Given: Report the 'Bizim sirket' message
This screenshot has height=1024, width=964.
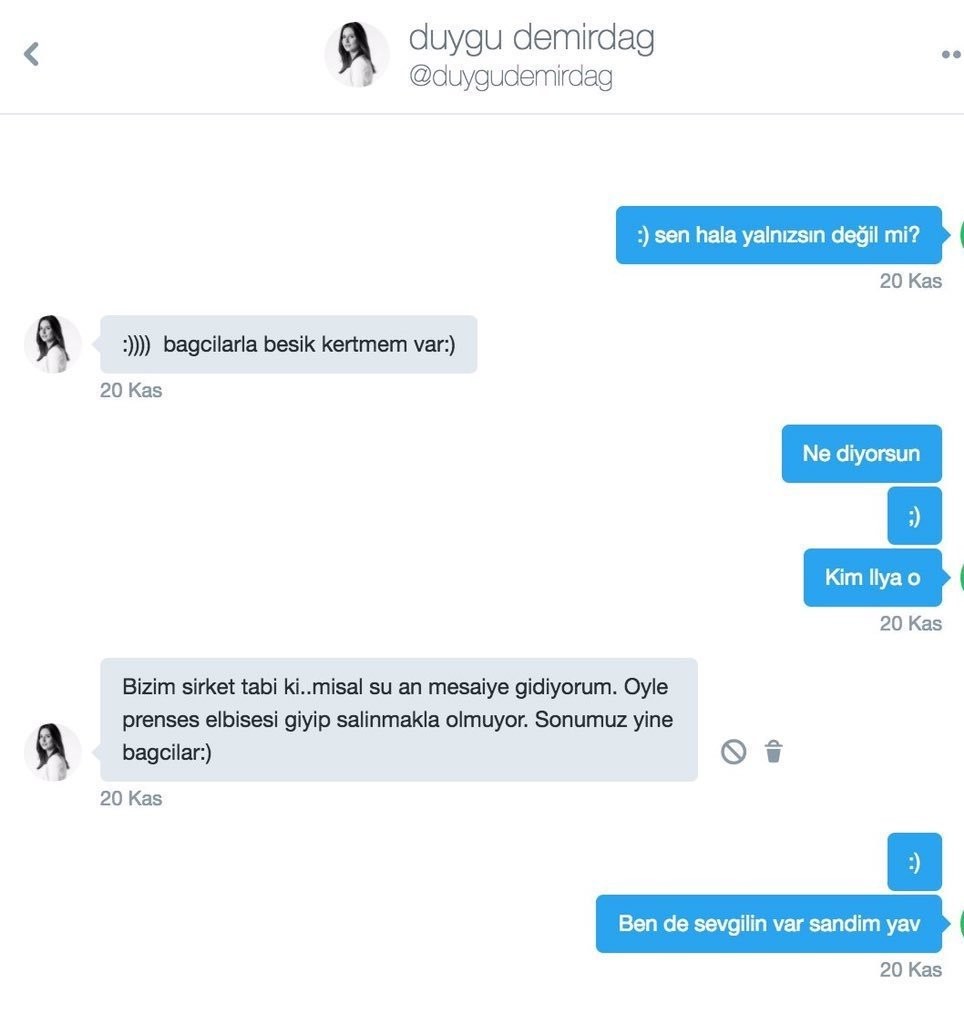Looking at the screenshot, I should coord(733,751).
